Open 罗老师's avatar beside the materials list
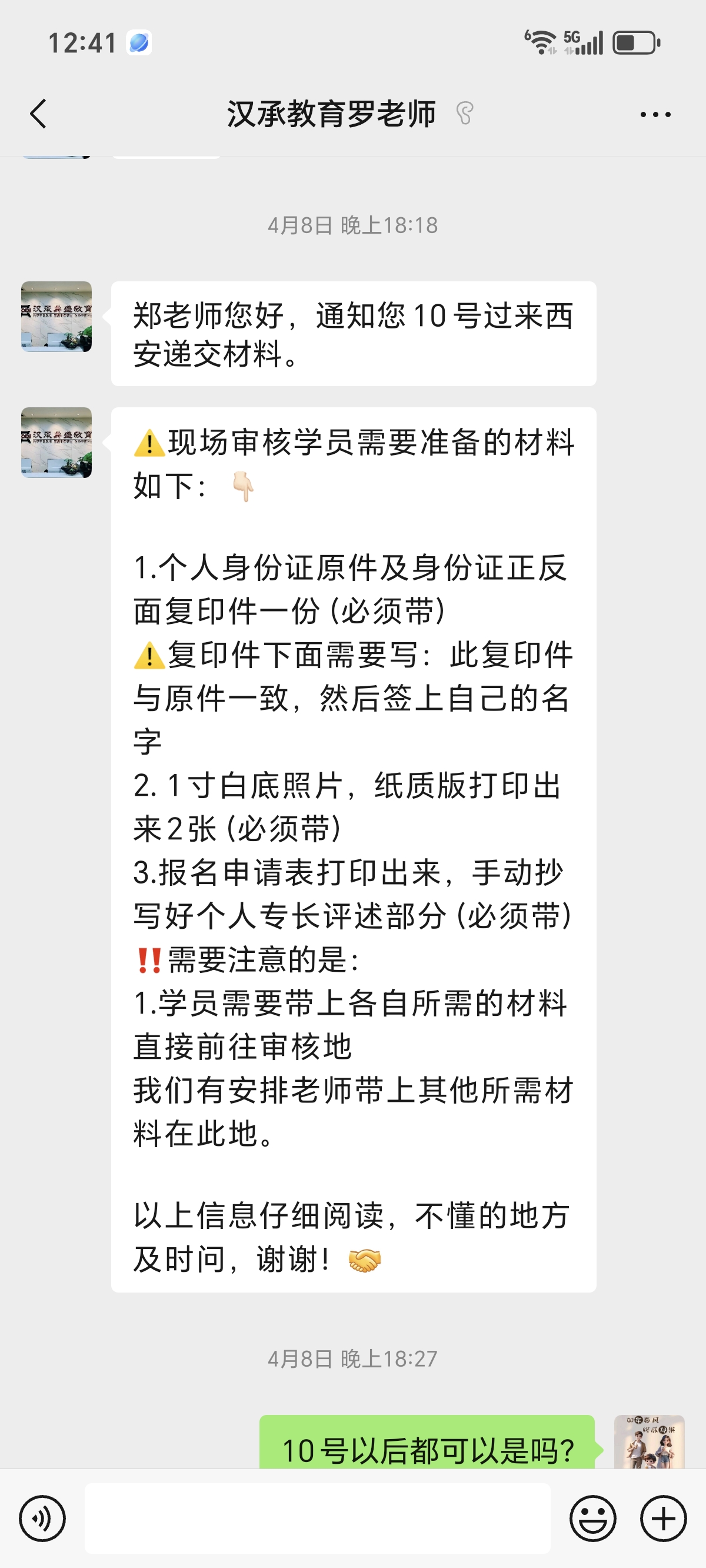706x1568 pixels. click(x=56, y=443)
